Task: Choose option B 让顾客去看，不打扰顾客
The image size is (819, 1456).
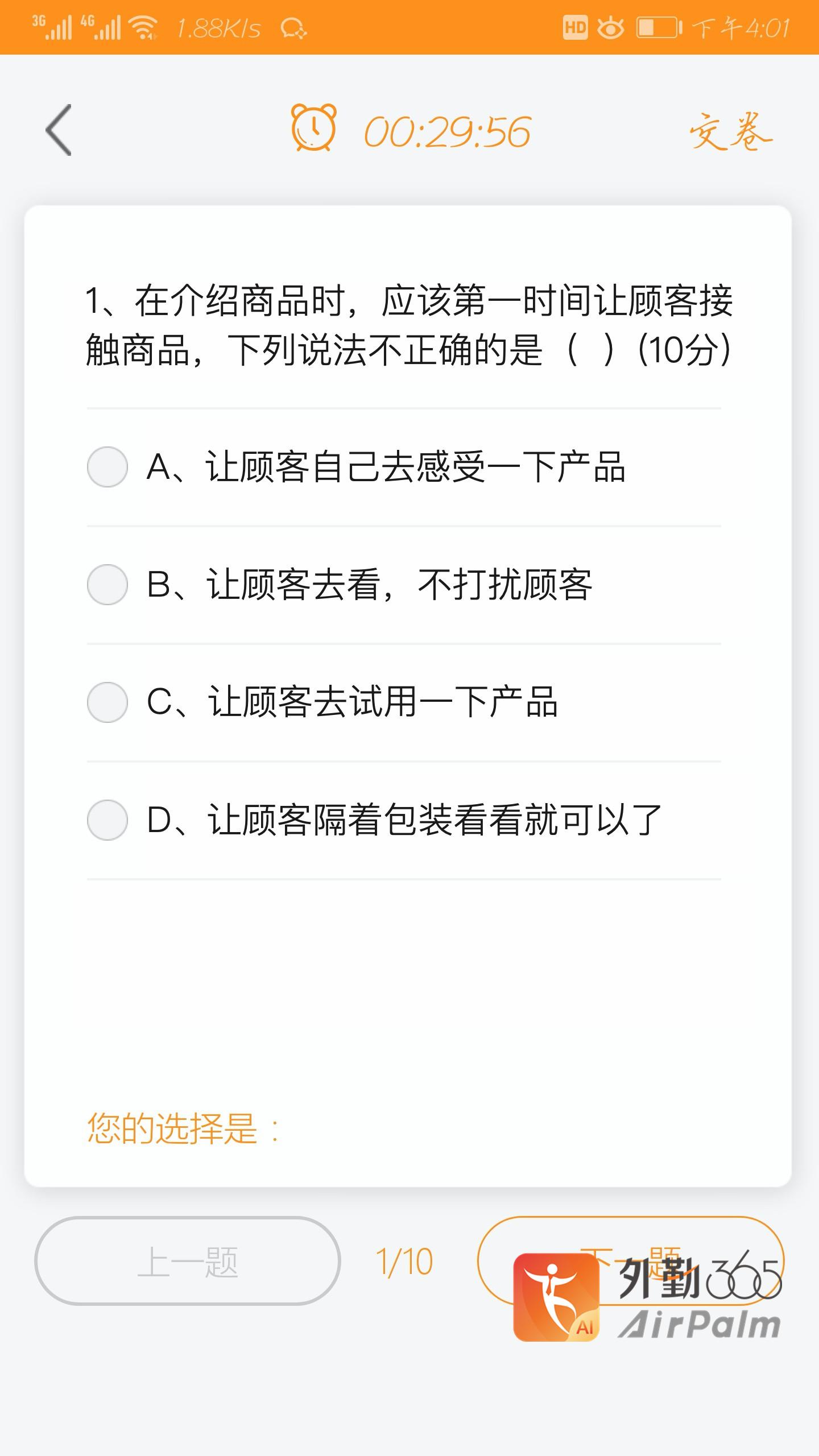Action: pyautogui.click(x=107, y=585)
